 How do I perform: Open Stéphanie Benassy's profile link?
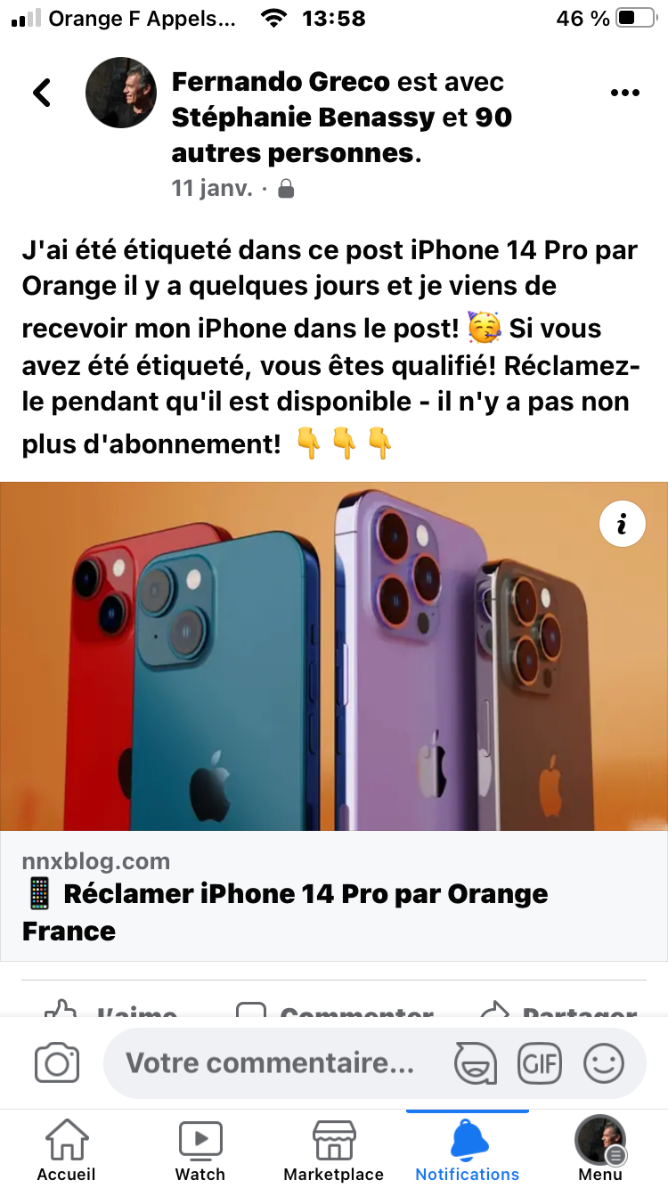tap(304, 118)
